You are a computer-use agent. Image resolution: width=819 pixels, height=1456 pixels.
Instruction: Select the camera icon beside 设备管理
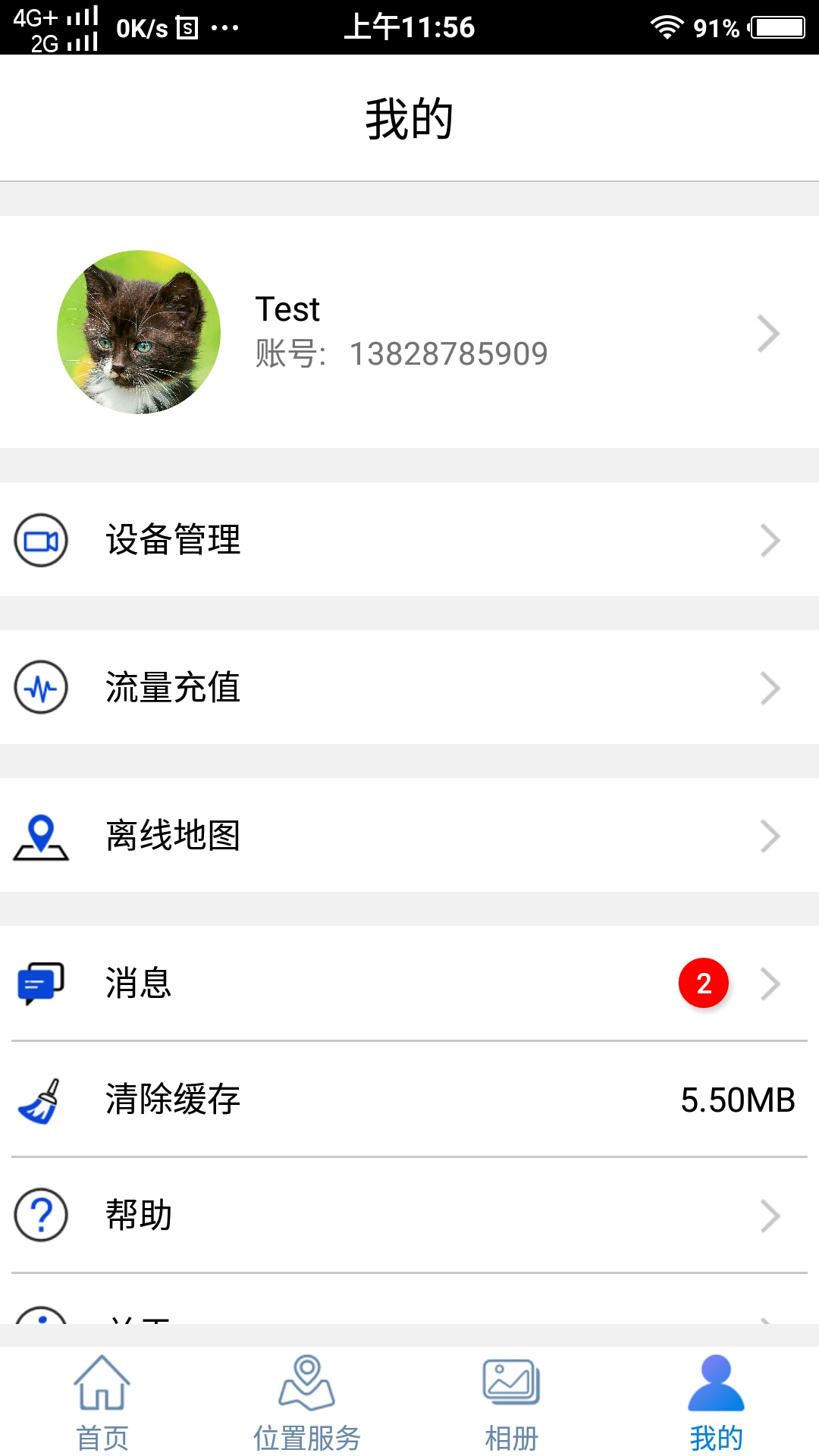coord(39,540)
